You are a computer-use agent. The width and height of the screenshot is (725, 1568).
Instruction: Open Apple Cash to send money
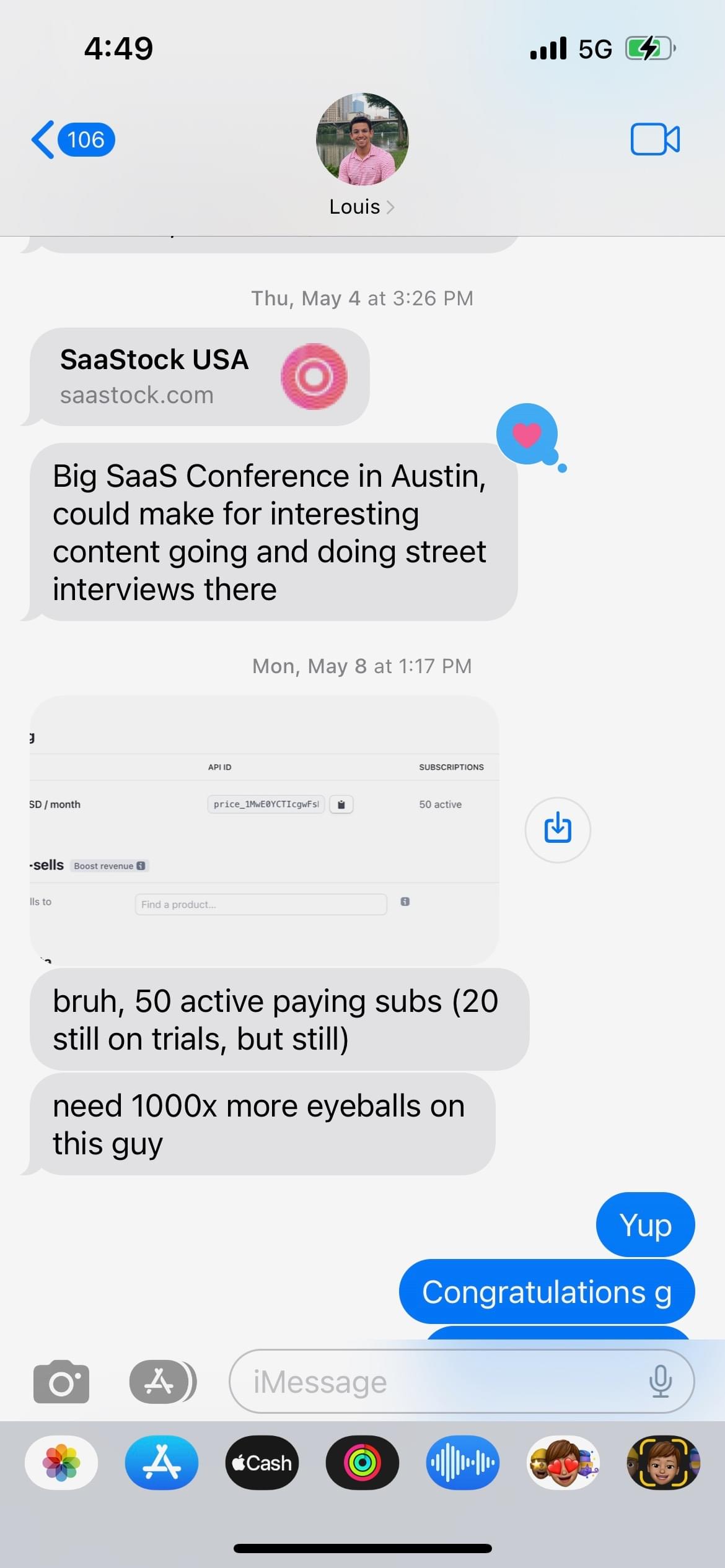pyautogui.click(x=262, y=1463)
